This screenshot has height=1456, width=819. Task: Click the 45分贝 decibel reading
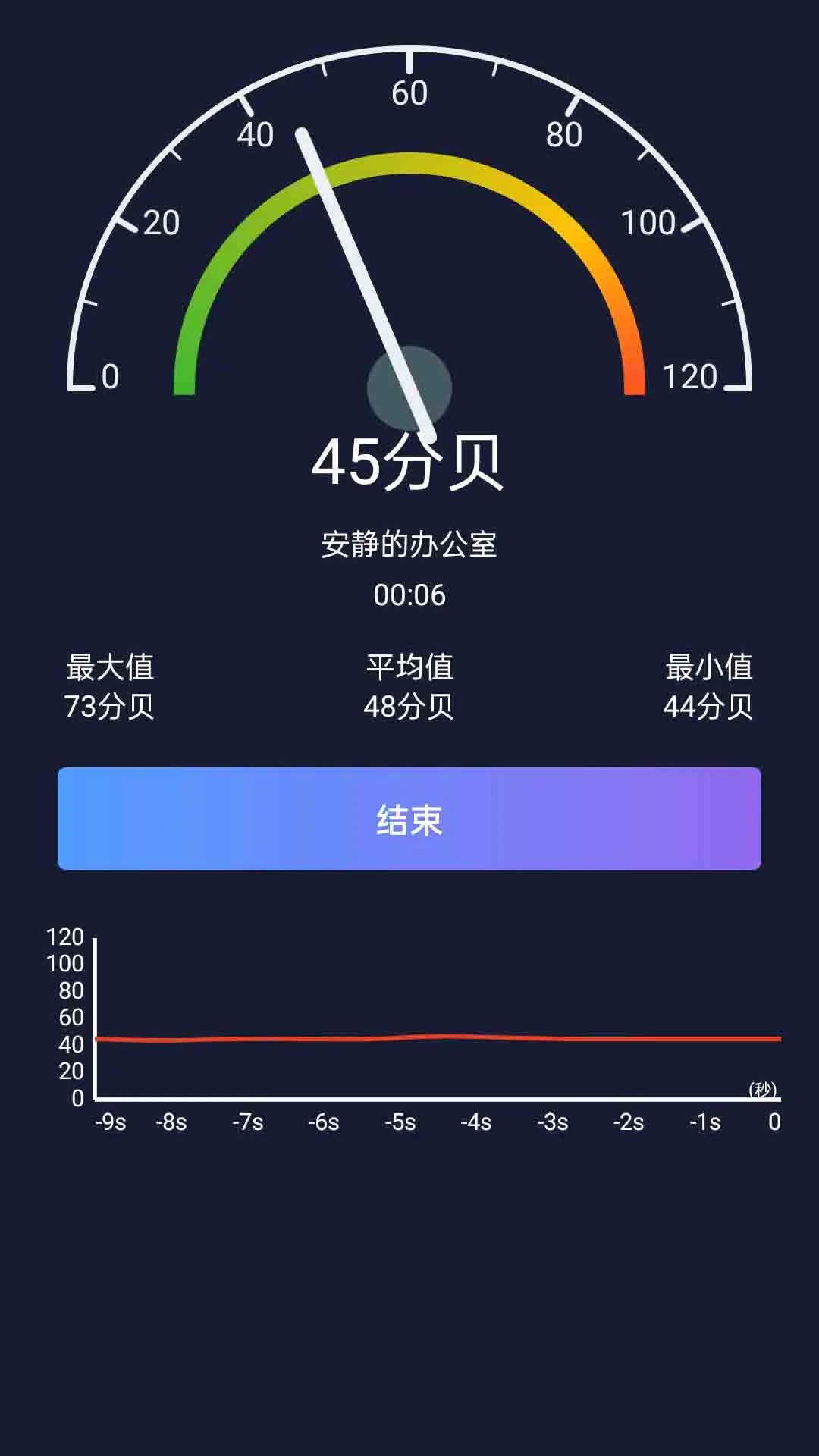tap(409, 463)
